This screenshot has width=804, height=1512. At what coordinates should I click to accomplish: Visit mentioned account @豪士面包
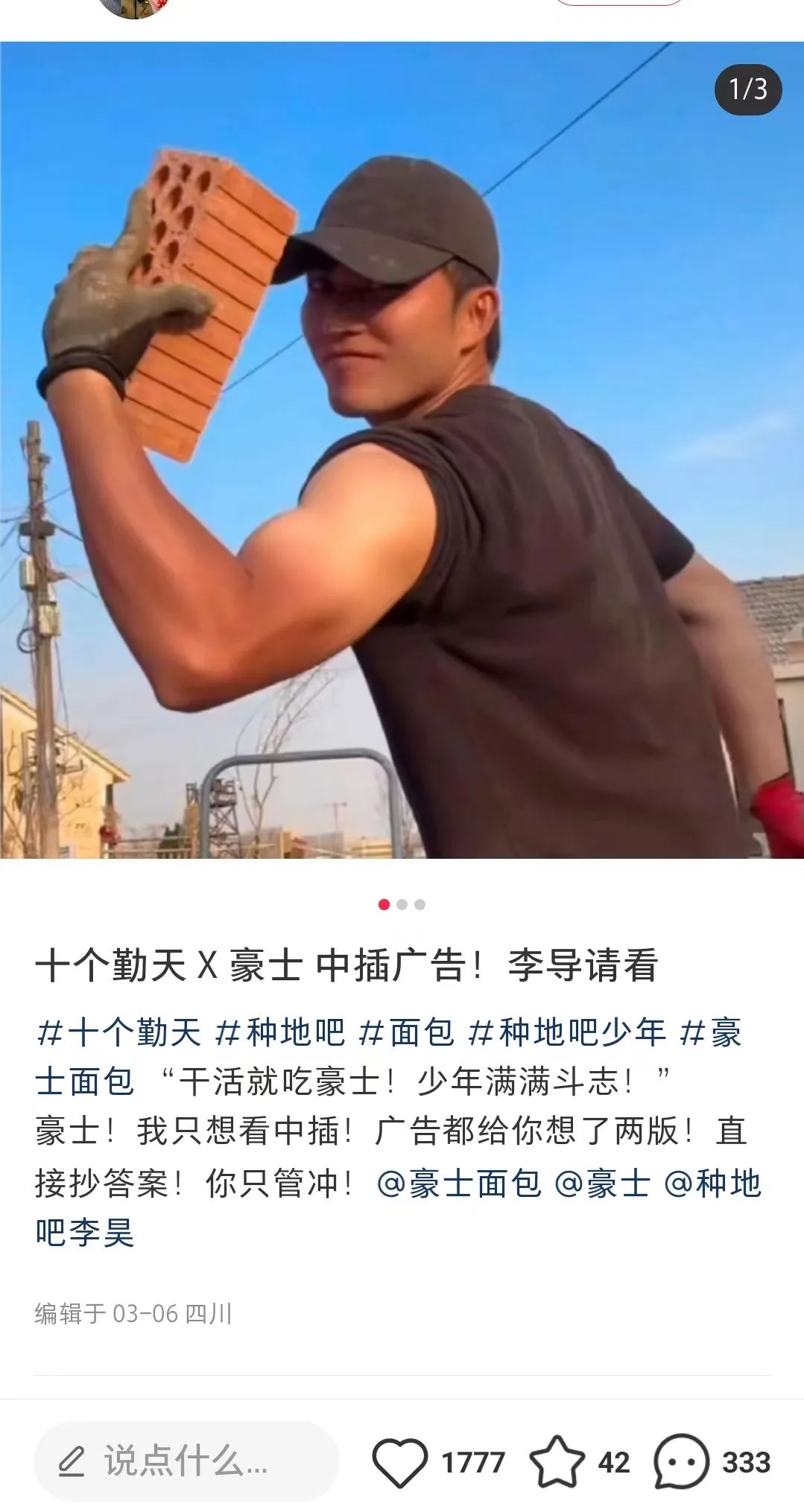(459, 1184)
